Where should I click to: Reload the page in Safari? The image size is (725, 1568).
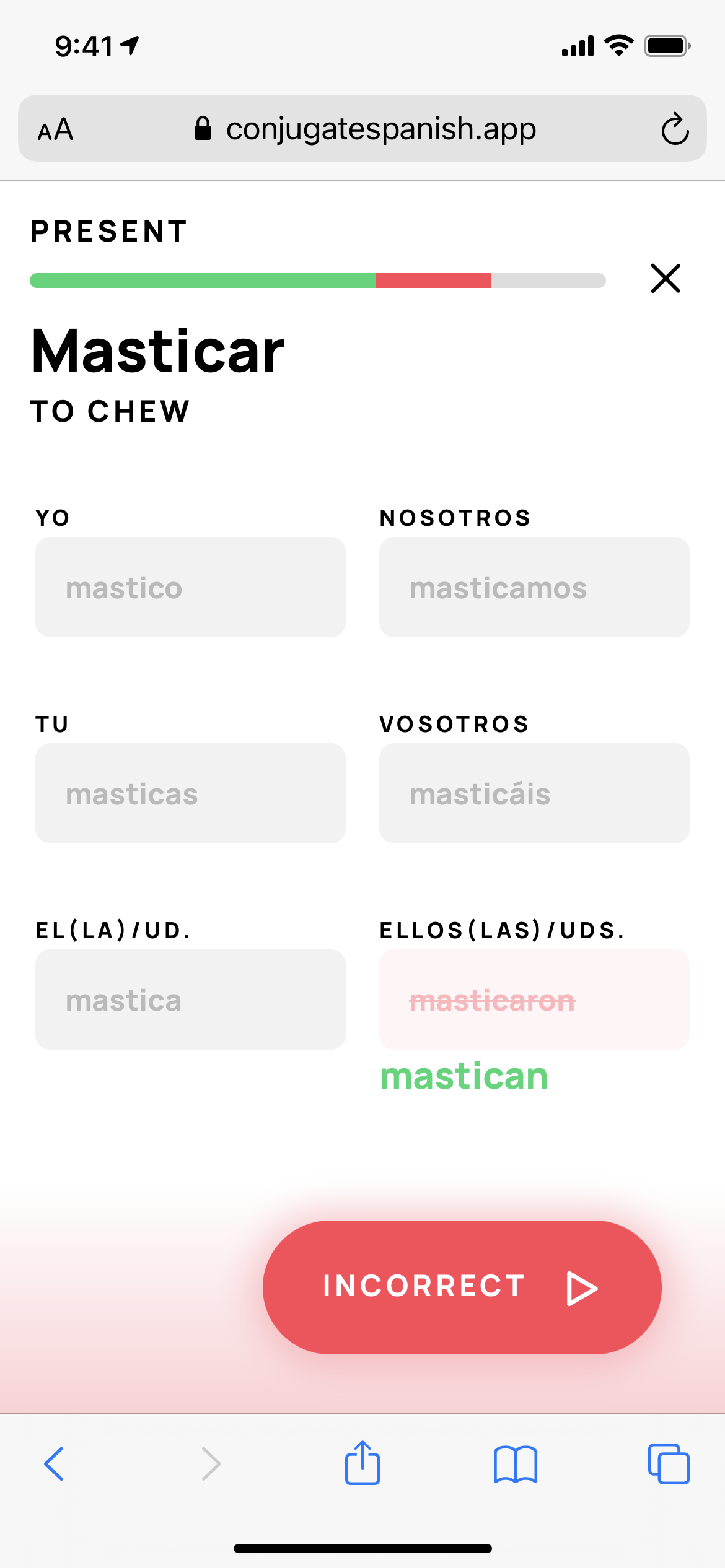[675, 129]
